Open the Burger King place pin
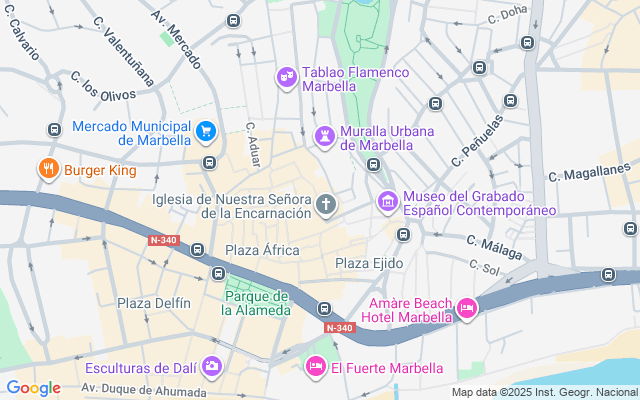640x400 pixels. click(x=47, y=170)
